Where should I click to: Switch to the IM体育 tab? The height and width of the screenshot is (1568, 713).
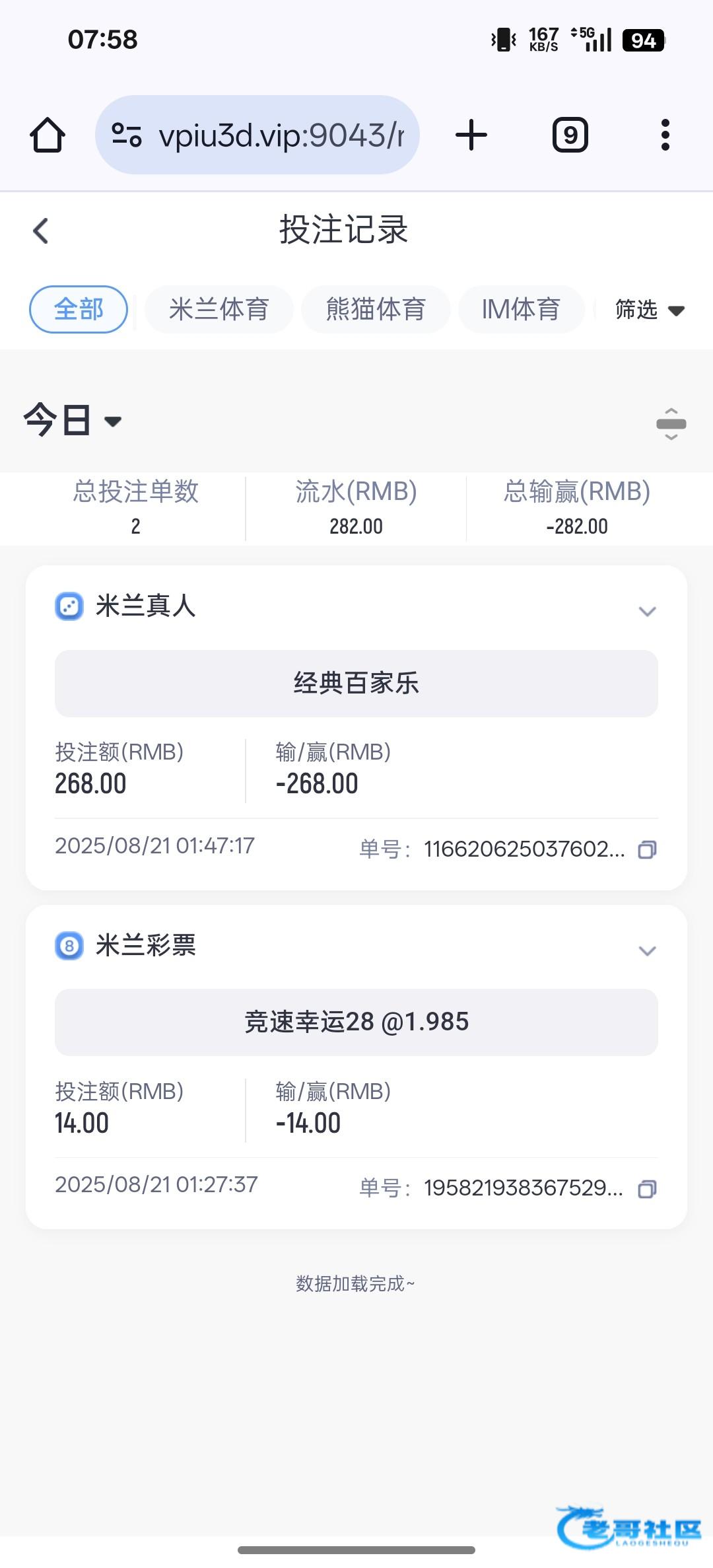(x=521, y=309)
